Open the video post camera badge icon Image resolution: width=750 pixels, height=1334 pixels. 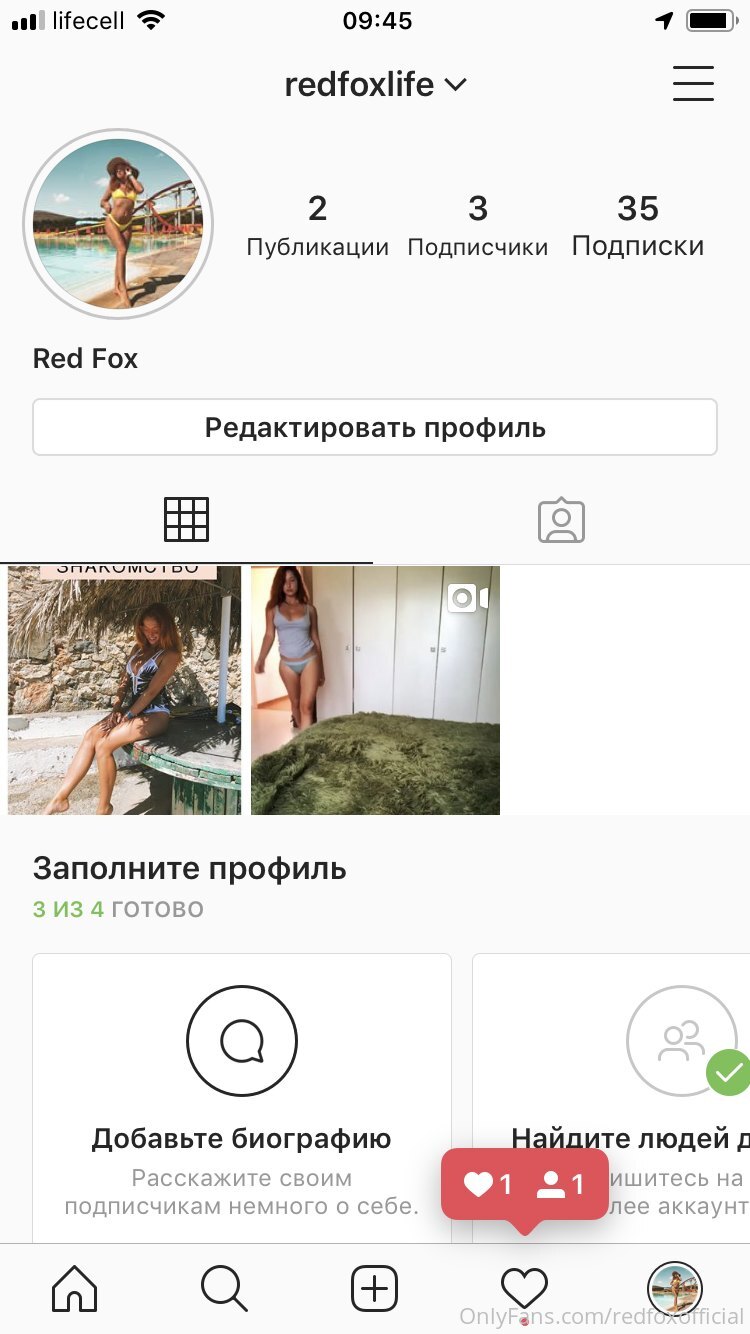[x=462, y=598]
